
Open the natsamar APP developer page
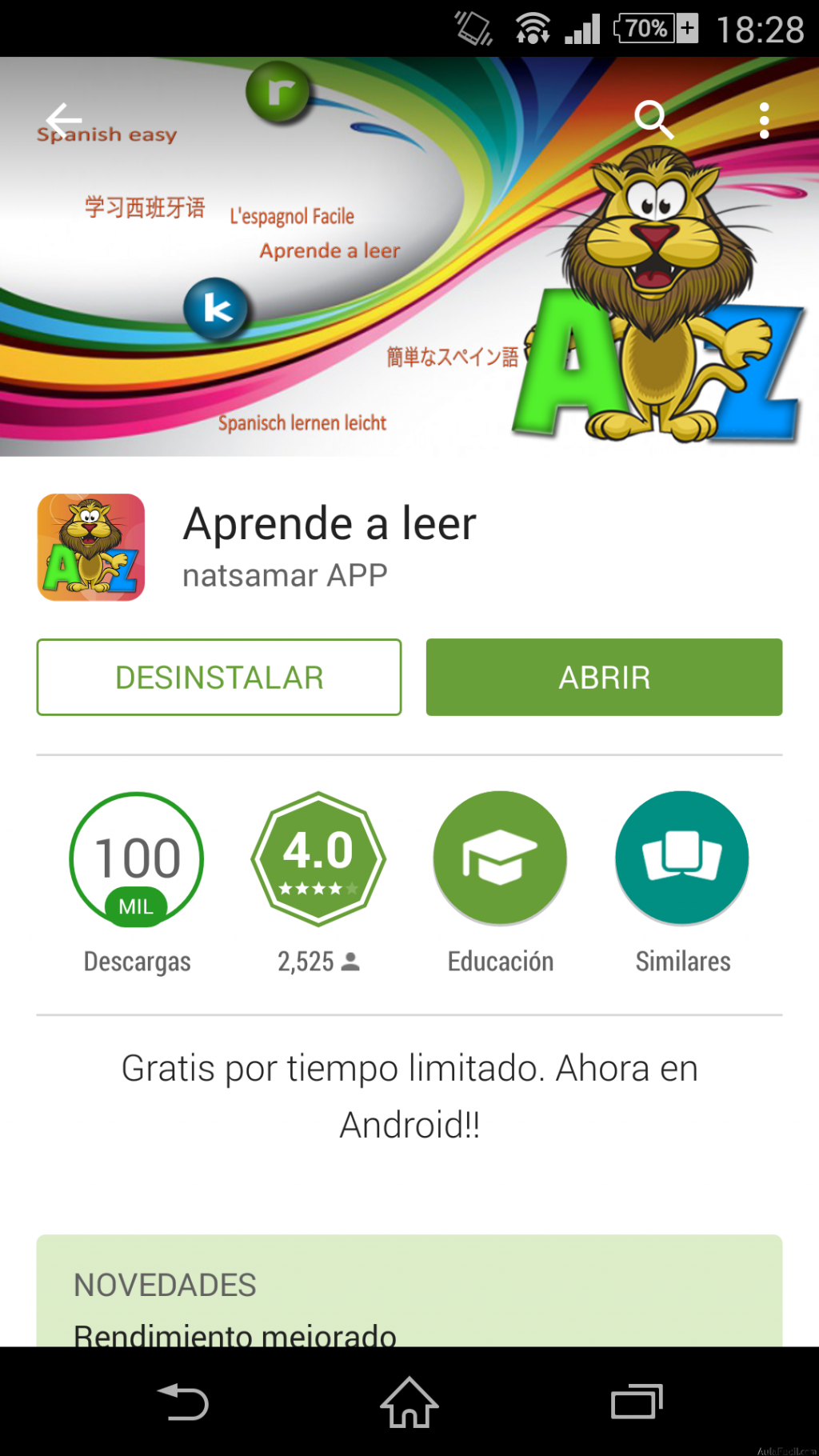(285, 575)
